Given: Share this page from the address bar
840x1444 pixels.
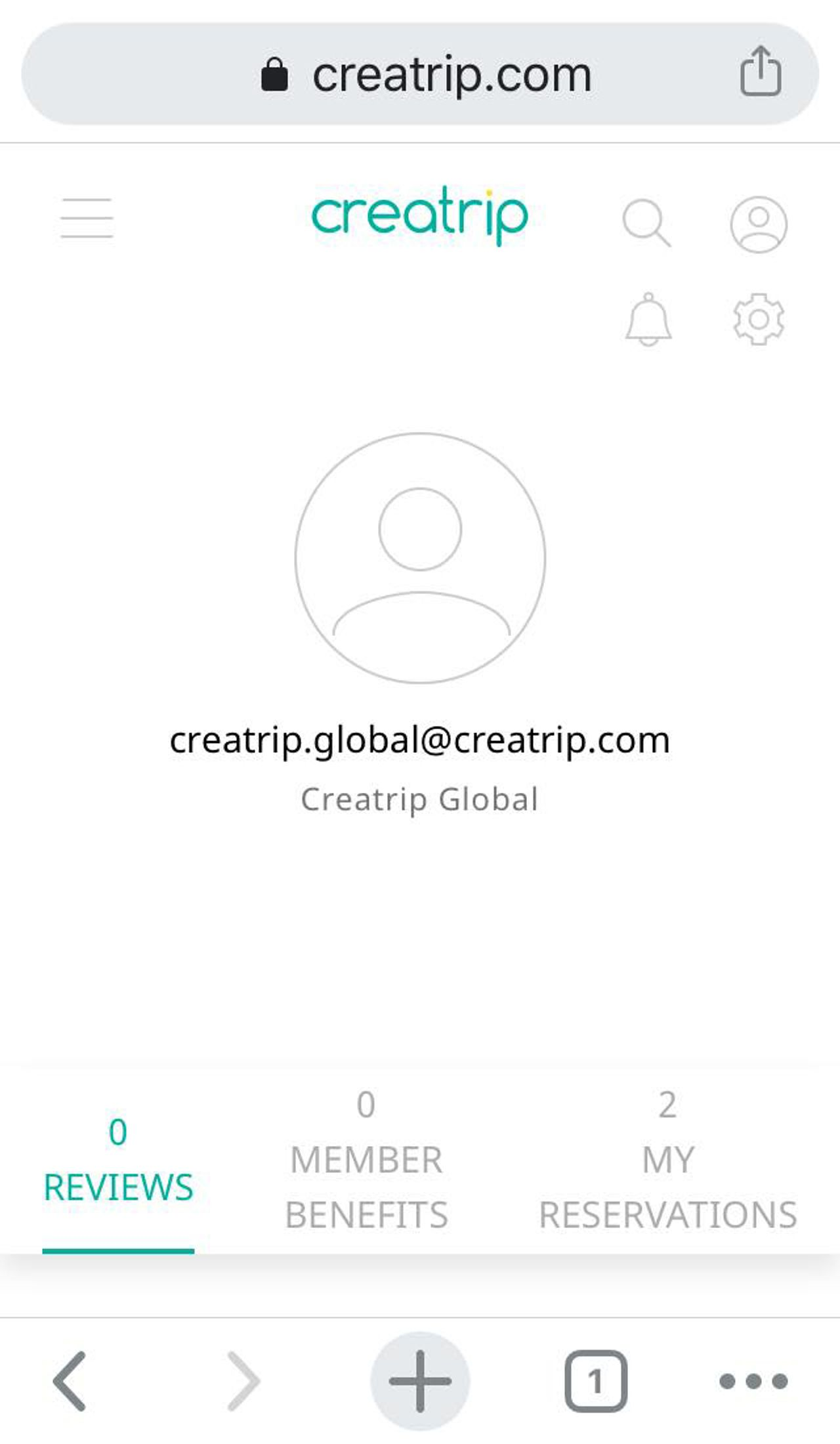Looking at the screenshot, I should (x=761, y=72).
